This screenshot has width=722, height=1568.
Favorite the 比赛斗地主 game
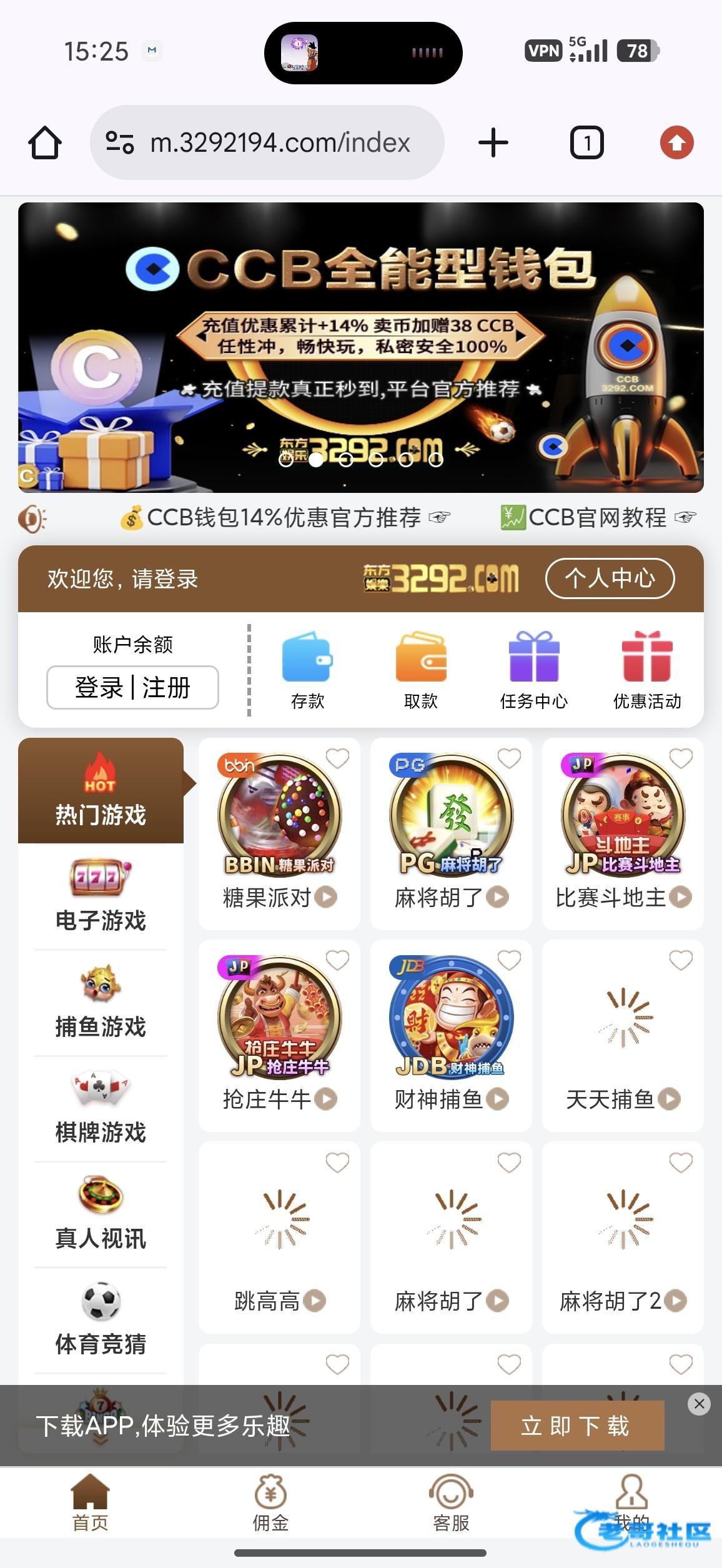coord(681,759)
